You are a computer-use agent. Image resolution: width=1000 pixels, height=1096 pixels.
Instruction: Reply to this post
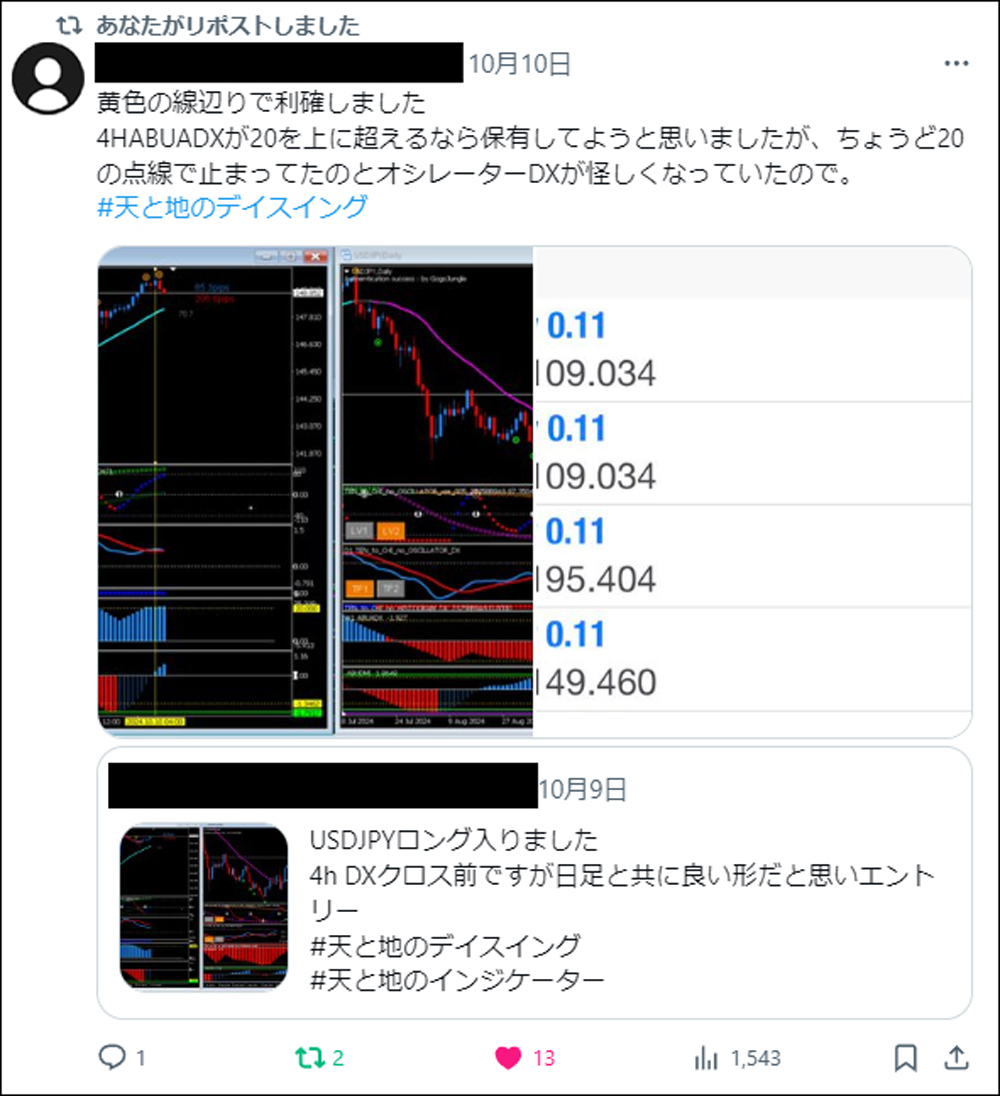(111, 1057)
